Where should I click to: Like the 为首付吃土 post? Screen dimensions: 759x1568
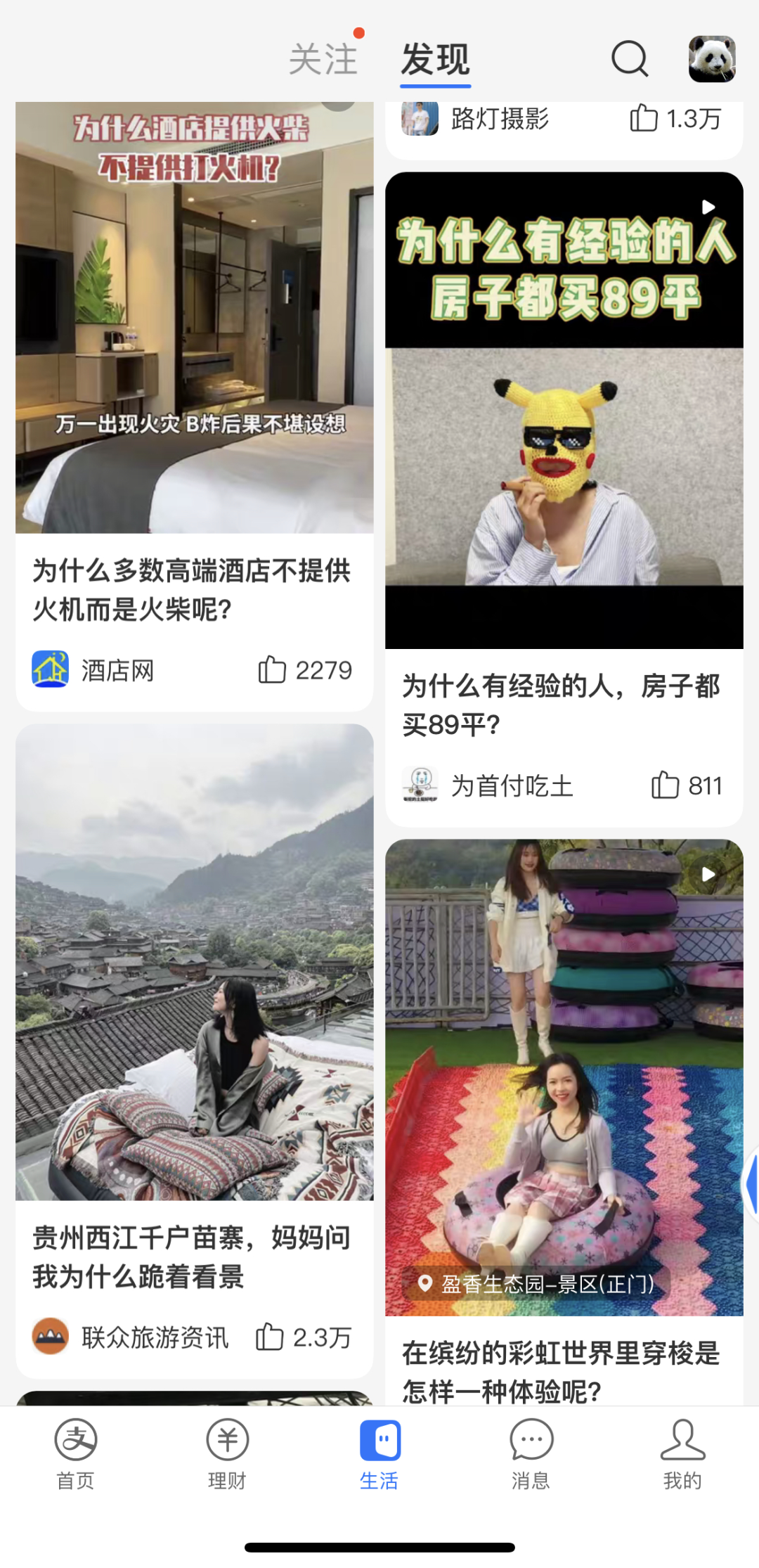tap(665, 785)
